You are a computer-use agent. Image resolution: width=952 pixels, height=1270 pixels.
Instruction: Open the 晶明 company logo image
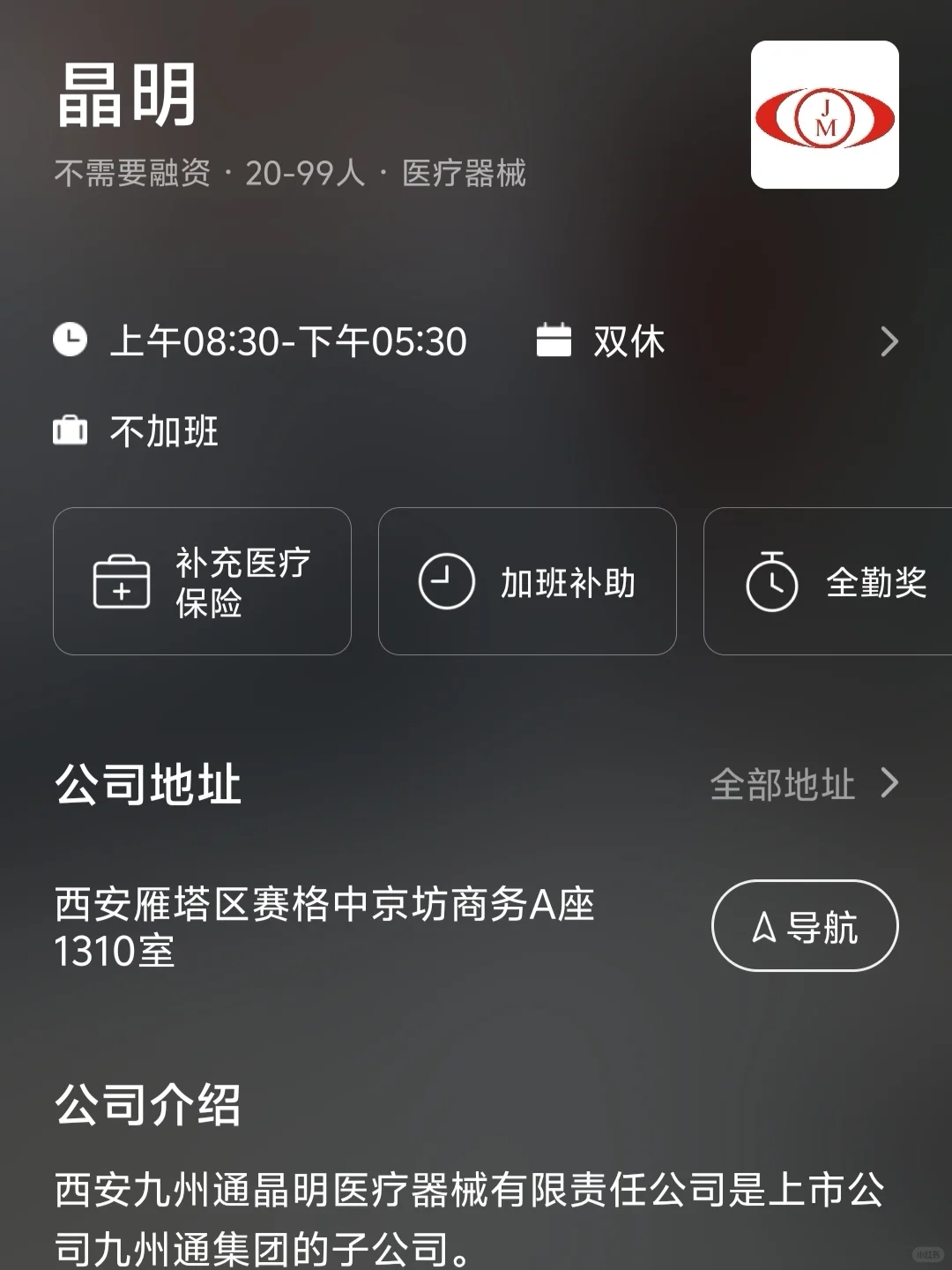click(x=825, y=115)
